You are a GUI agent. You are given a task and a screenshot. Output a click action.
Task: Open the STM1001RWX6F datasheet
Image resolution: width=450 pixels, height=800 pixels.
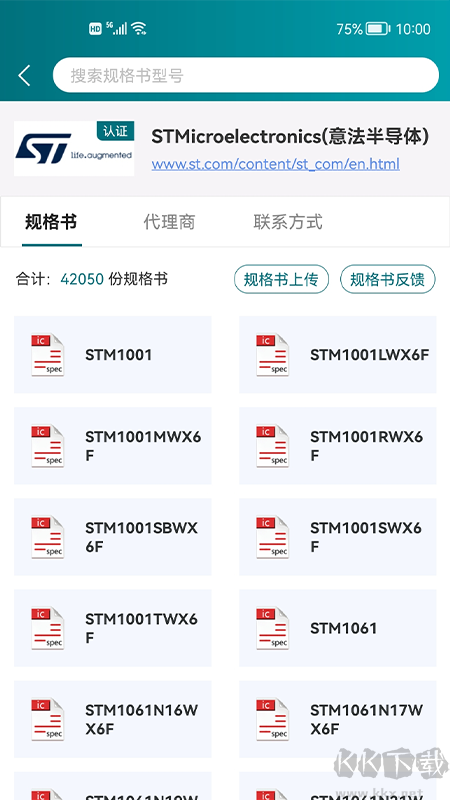click(x=338, y=446)
